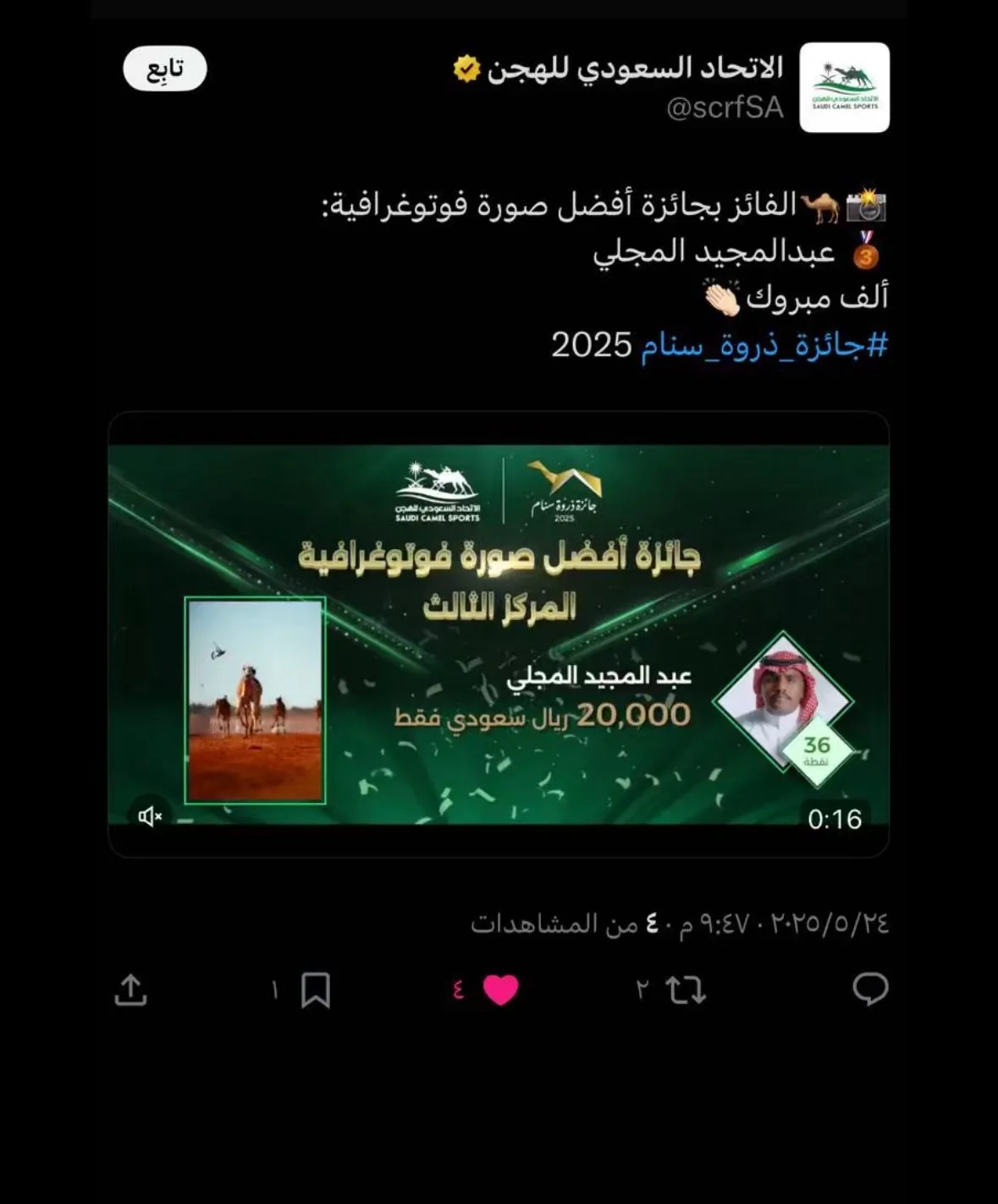Play the award video
998x1204 pixels.
point(499,635)
